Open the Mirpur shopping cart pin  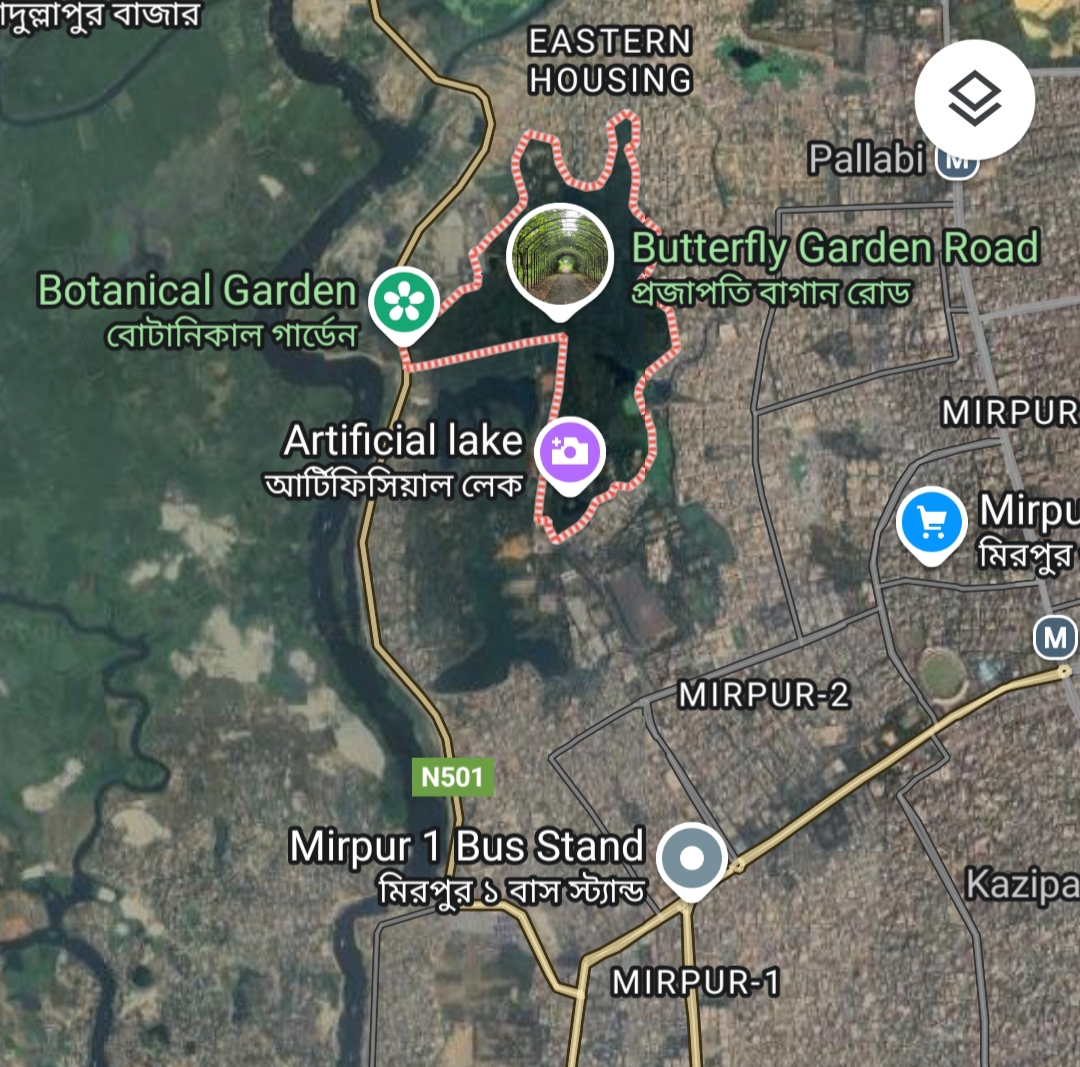point(932,524)
